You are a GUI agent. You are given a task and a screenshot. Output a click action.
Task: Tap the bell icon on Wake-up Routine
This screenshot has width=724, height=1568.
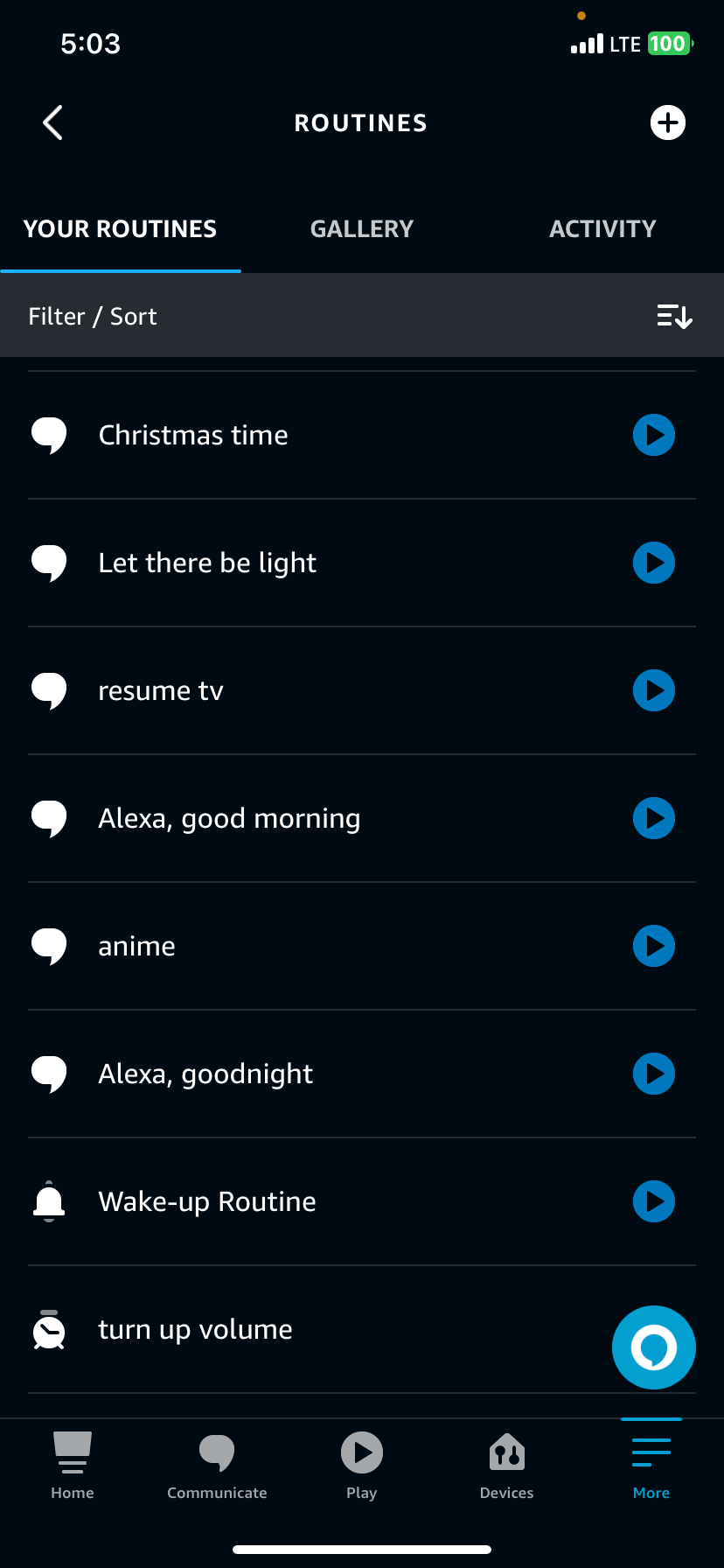[x=49, y=1201]
